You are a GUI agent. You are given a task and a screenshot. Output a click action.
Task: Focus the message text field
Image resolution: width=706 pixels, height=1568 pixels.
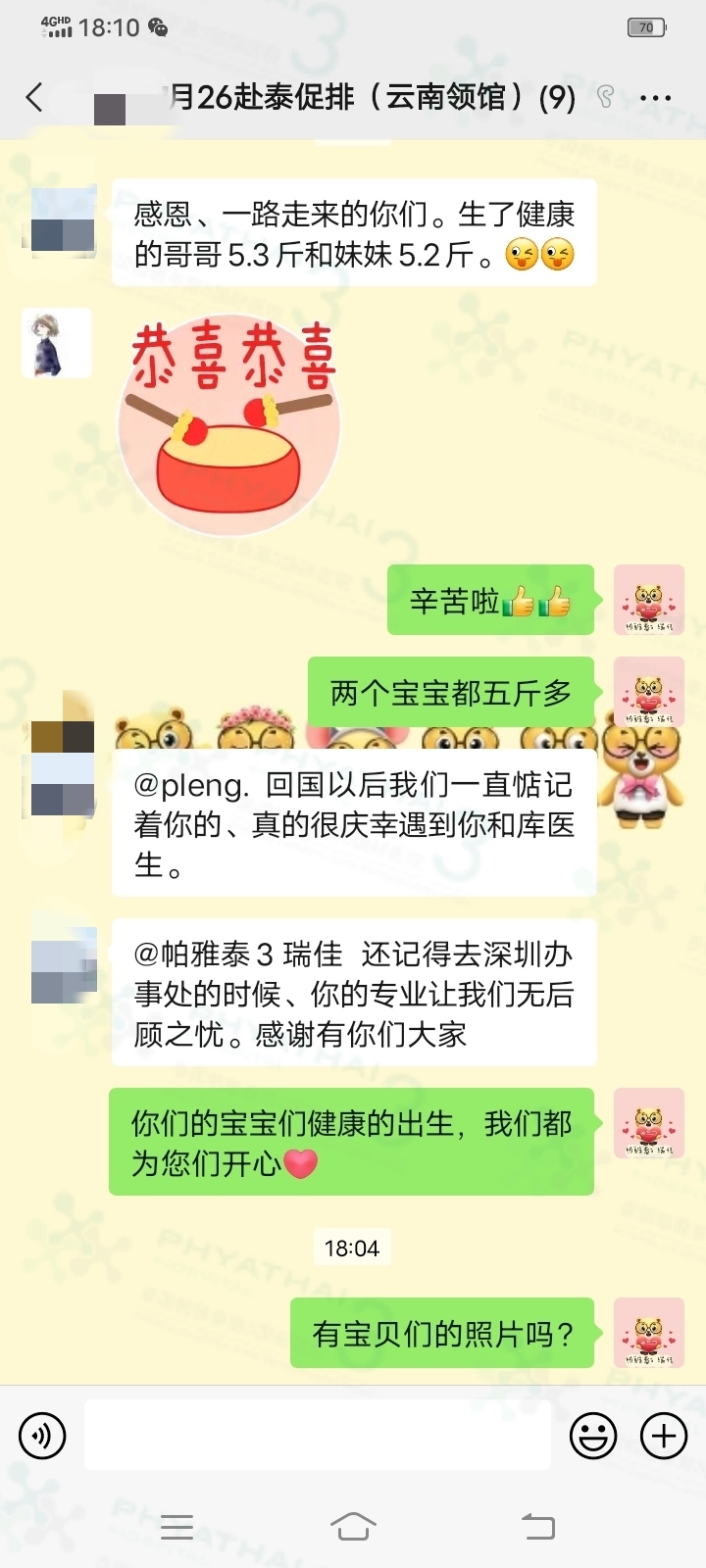pyautogui.click(x=318, y=1435)
